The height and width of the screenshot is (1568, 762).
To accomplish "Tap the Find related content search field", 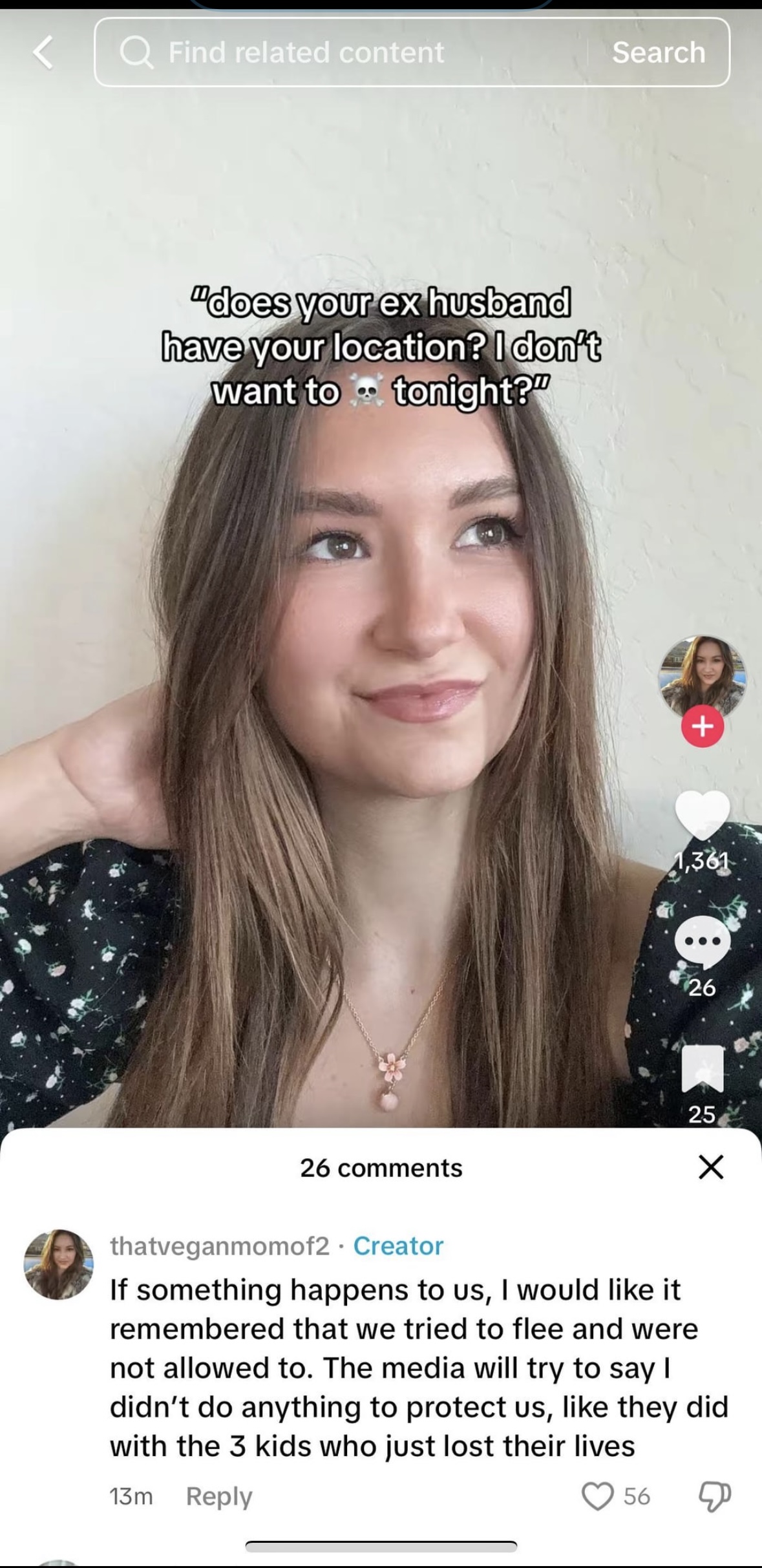I will click(x=340, y=52).
